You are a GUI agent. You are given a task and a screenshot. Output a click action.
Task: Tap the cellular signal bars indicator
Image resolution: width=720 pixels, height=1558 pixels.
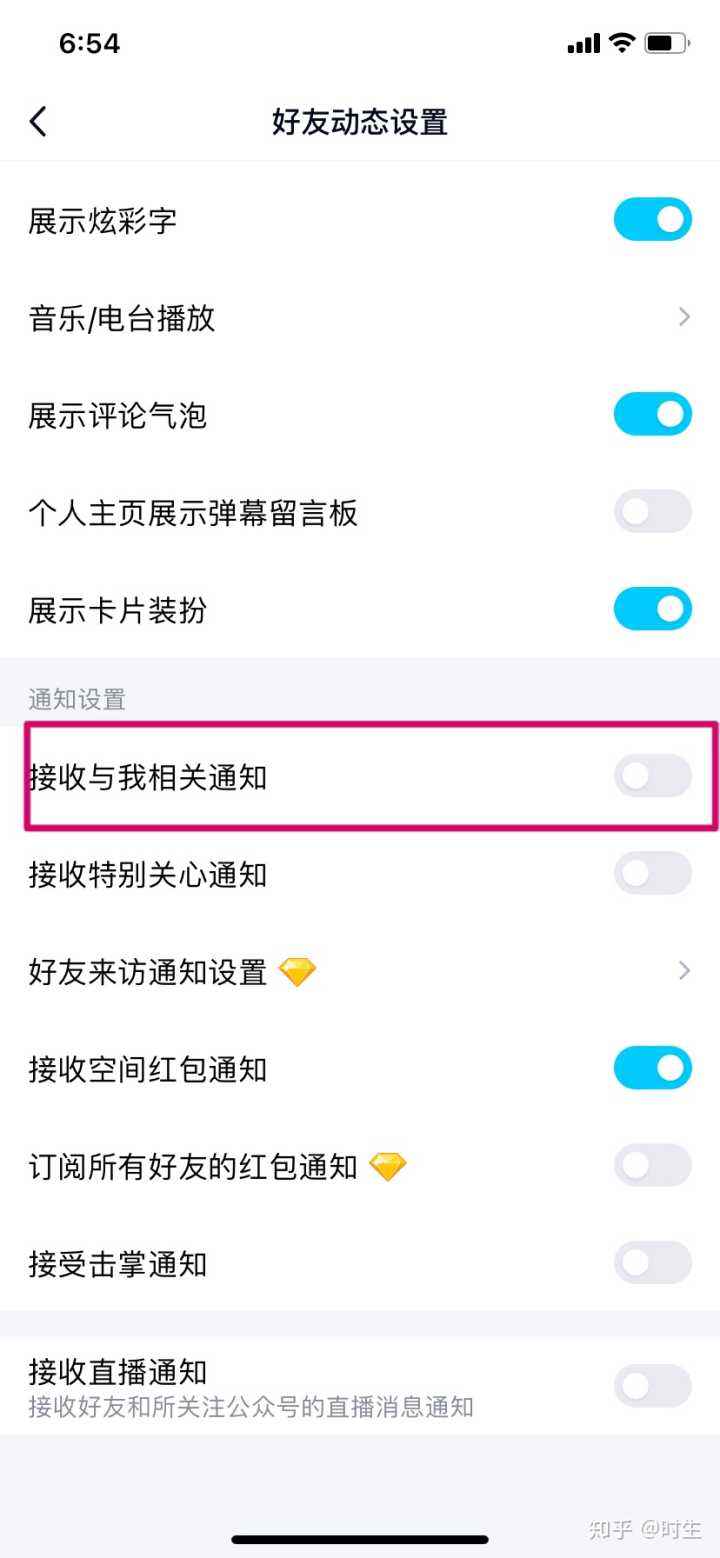tap(583, 42)
